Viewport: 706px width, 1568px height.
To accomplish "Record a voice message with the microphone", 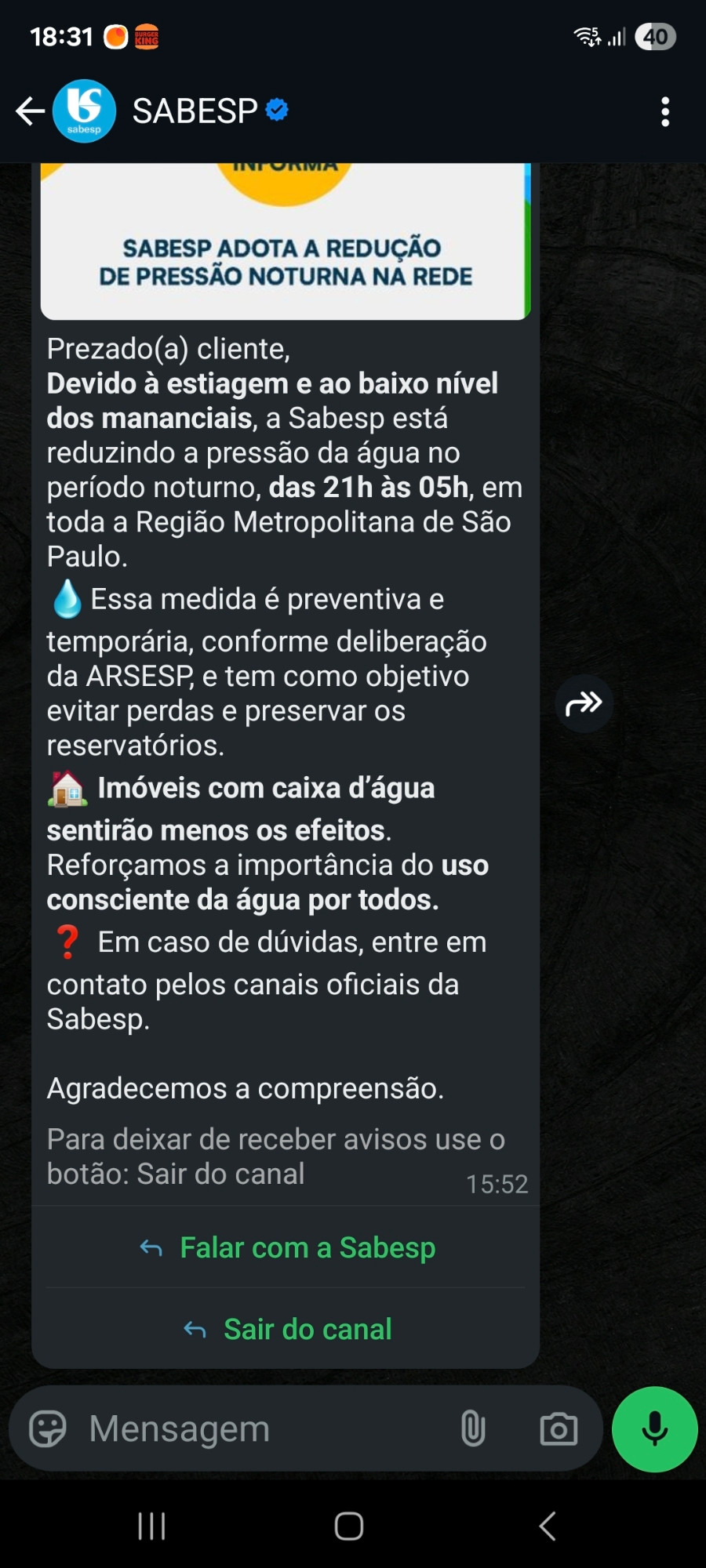I will pyautogui.click(x=655, y=1428).
